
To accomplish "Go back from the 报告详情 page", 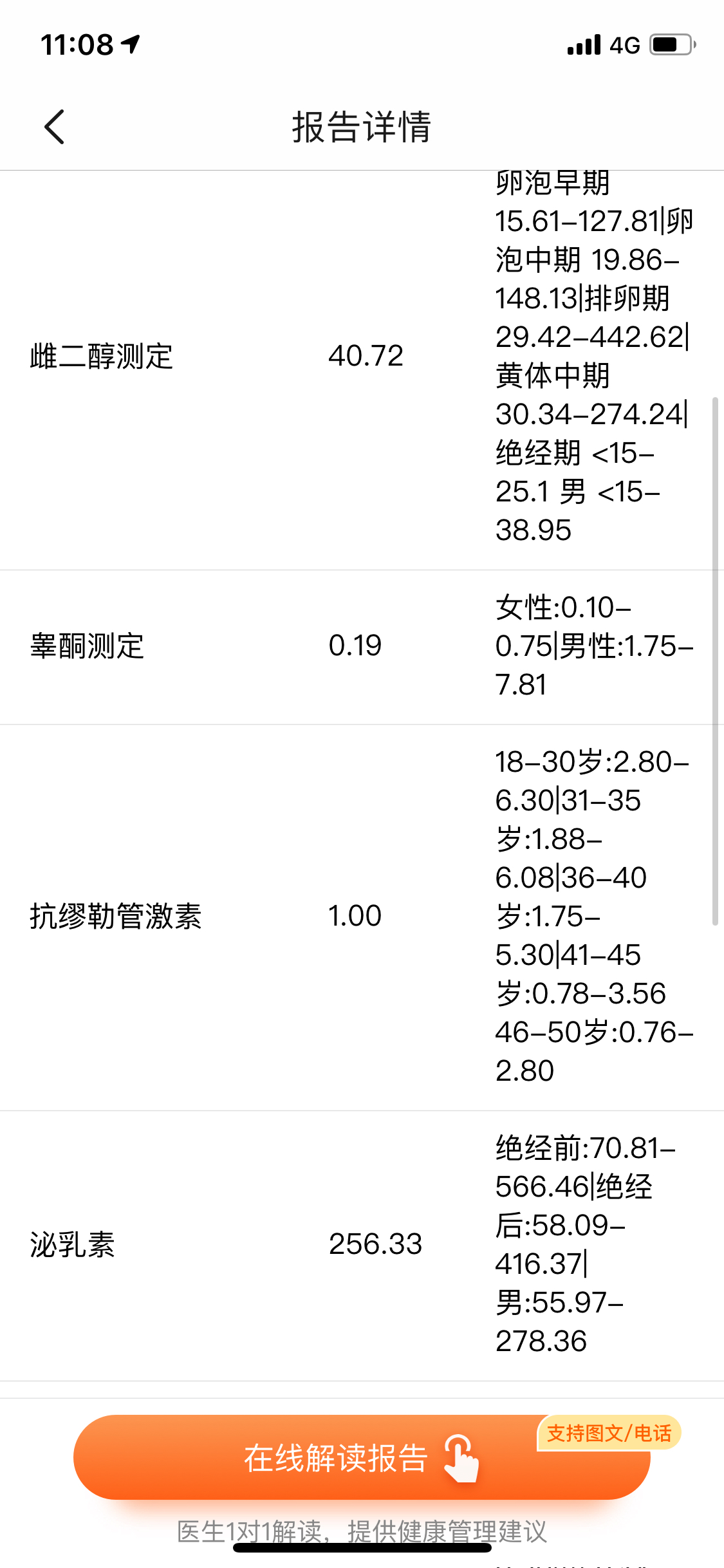I will click(55, 127).
